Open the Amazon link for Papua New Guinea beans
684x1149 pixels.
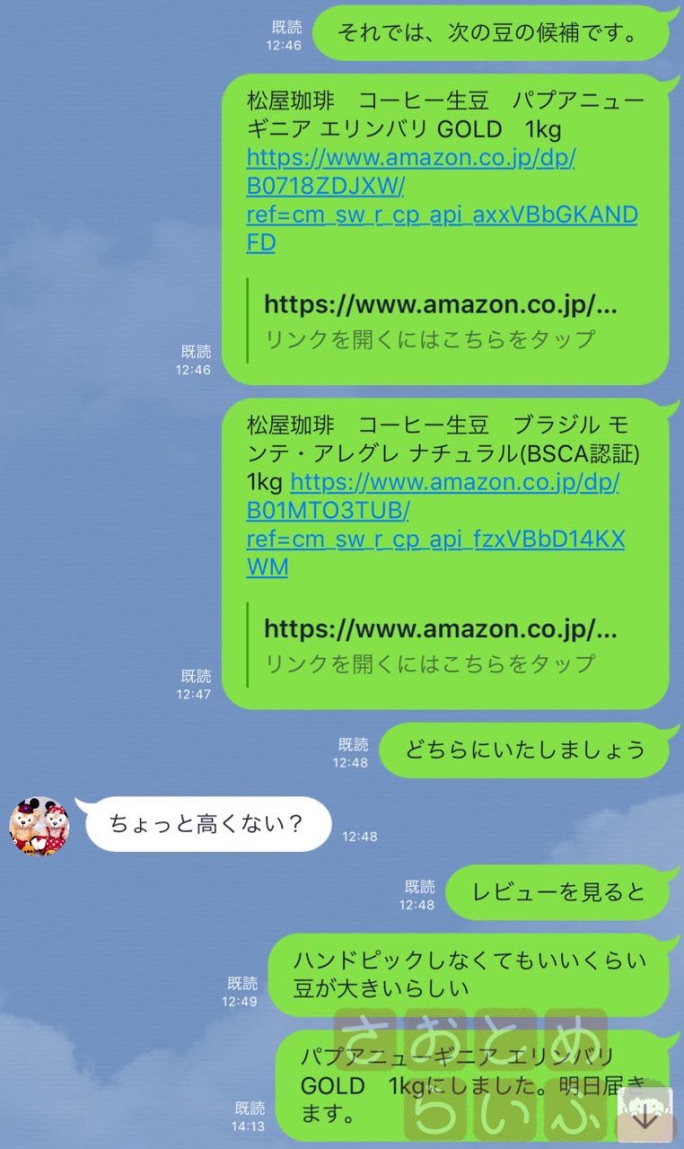pos(441,200)
